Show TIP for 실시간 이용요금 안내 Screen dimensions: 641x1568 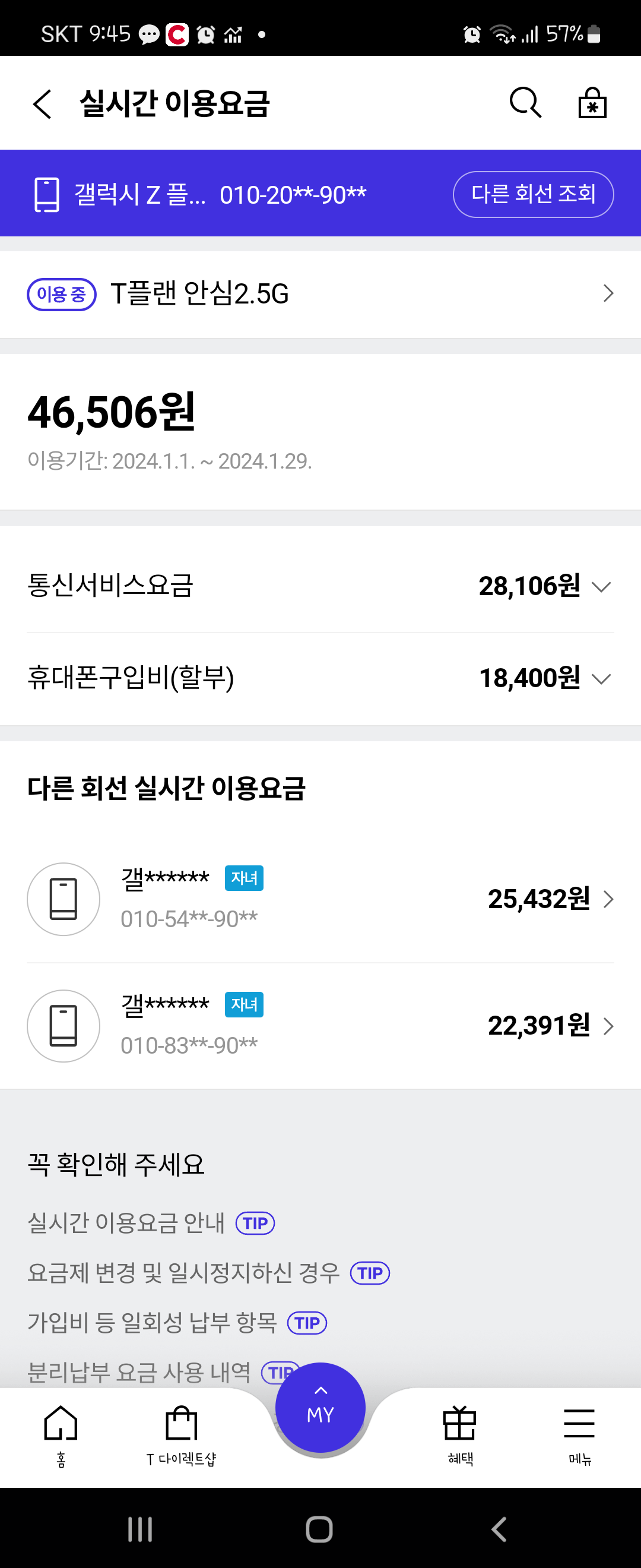[x=255, y=1222]
